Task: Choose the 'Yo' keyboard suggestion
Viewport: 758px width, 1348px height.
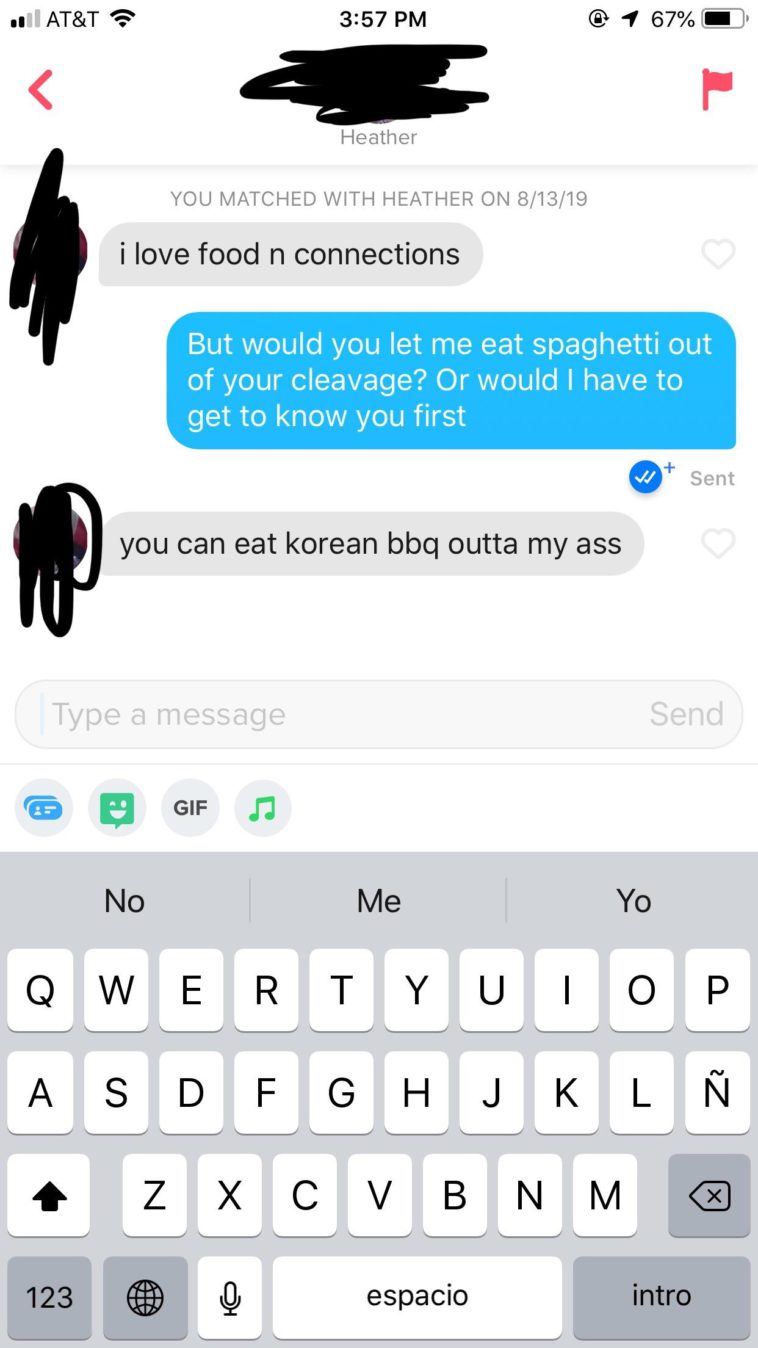Action: pyautogui.click(x=633, y=901)
